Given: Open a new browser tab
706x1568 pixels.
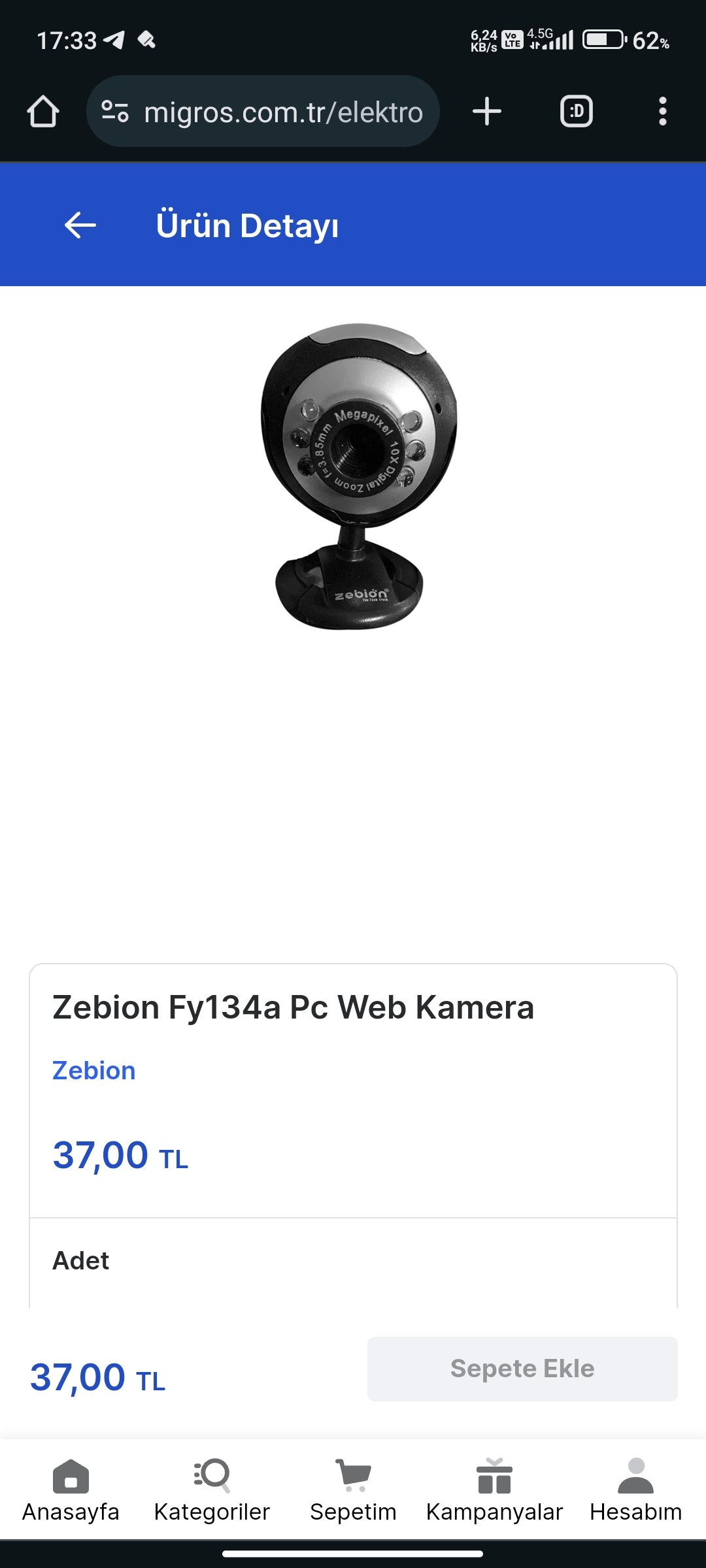Looking at the screenshot, I should coord(487,112).
